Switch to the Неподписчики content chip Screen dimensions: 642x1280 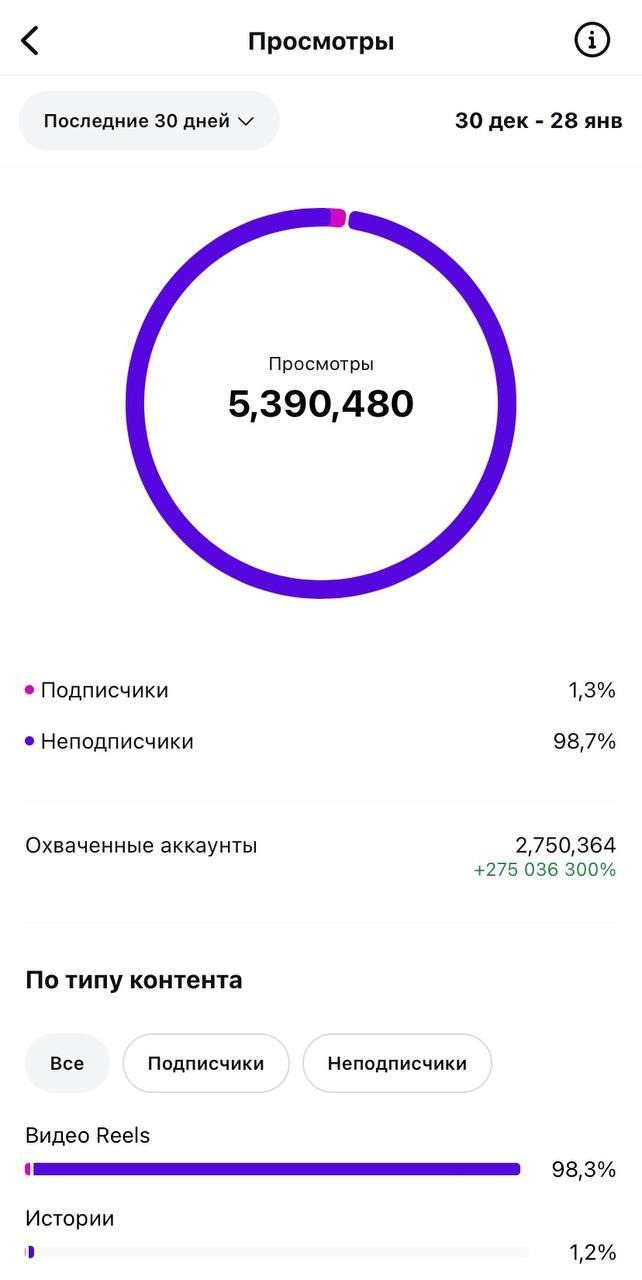[397, 1063]
